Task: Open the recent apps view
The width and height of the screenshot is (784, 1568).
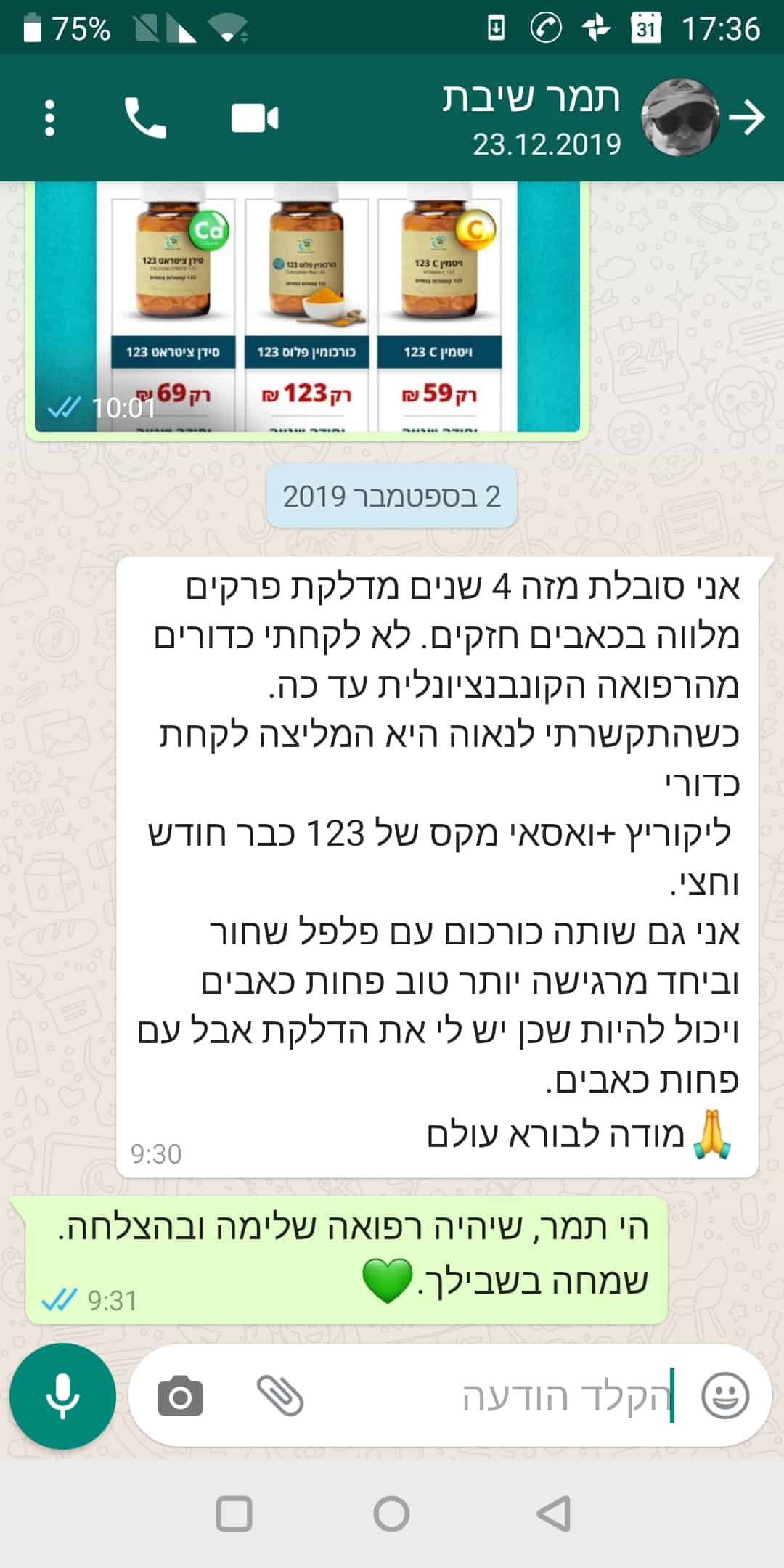Action: [234, 1514]
